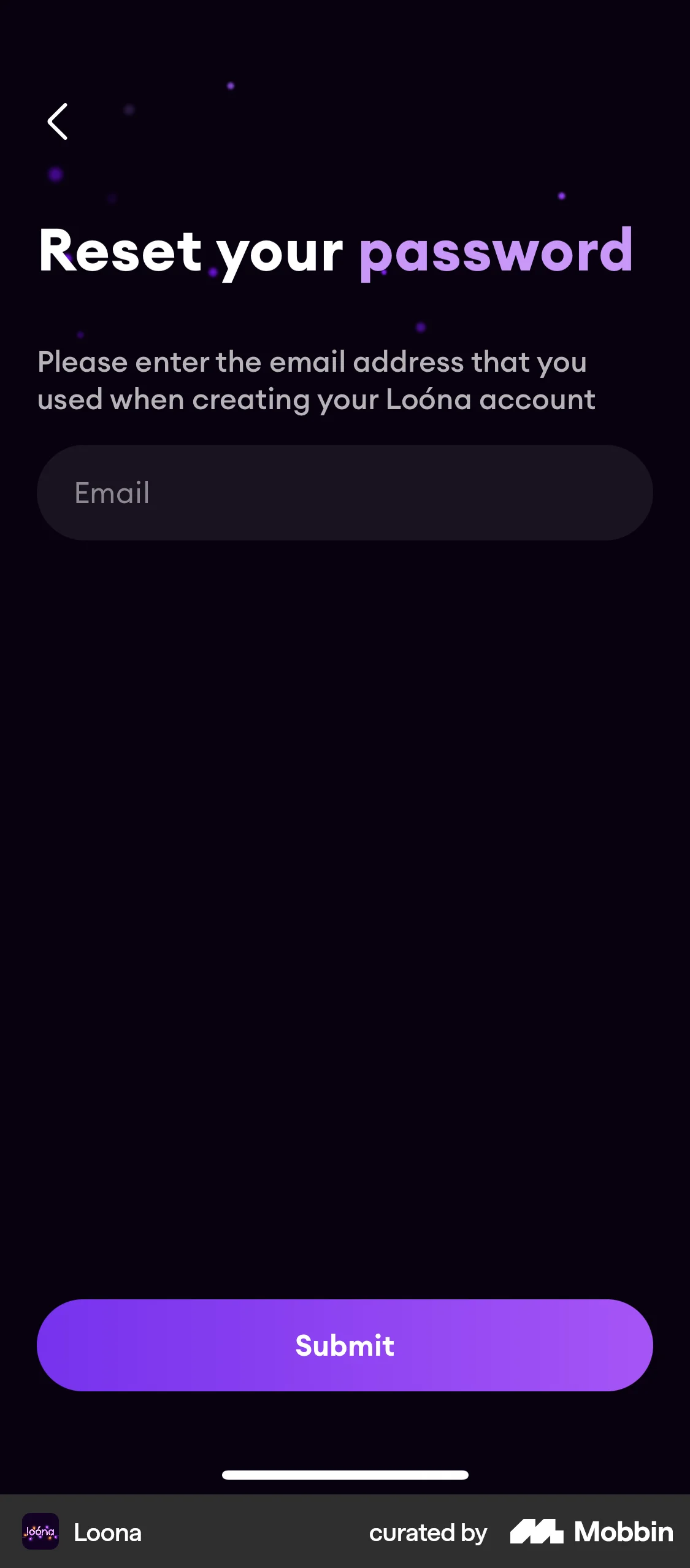Click the Loona label text
This screenshot has width=690, height=1568.
[108, 1532]
